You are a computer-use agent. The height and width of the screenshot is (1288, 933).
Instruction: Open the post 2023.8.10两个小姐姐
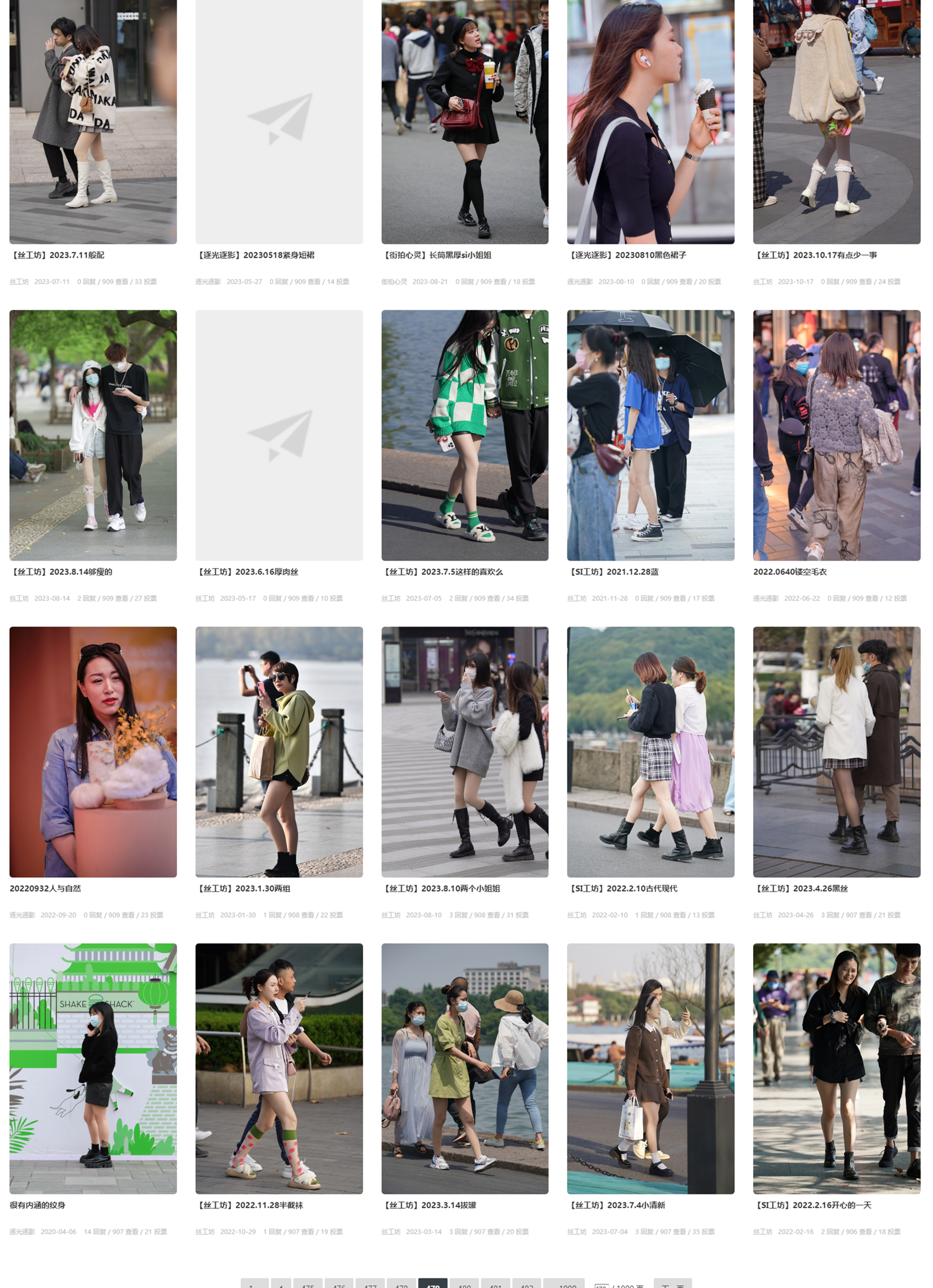tap(440, 888)
